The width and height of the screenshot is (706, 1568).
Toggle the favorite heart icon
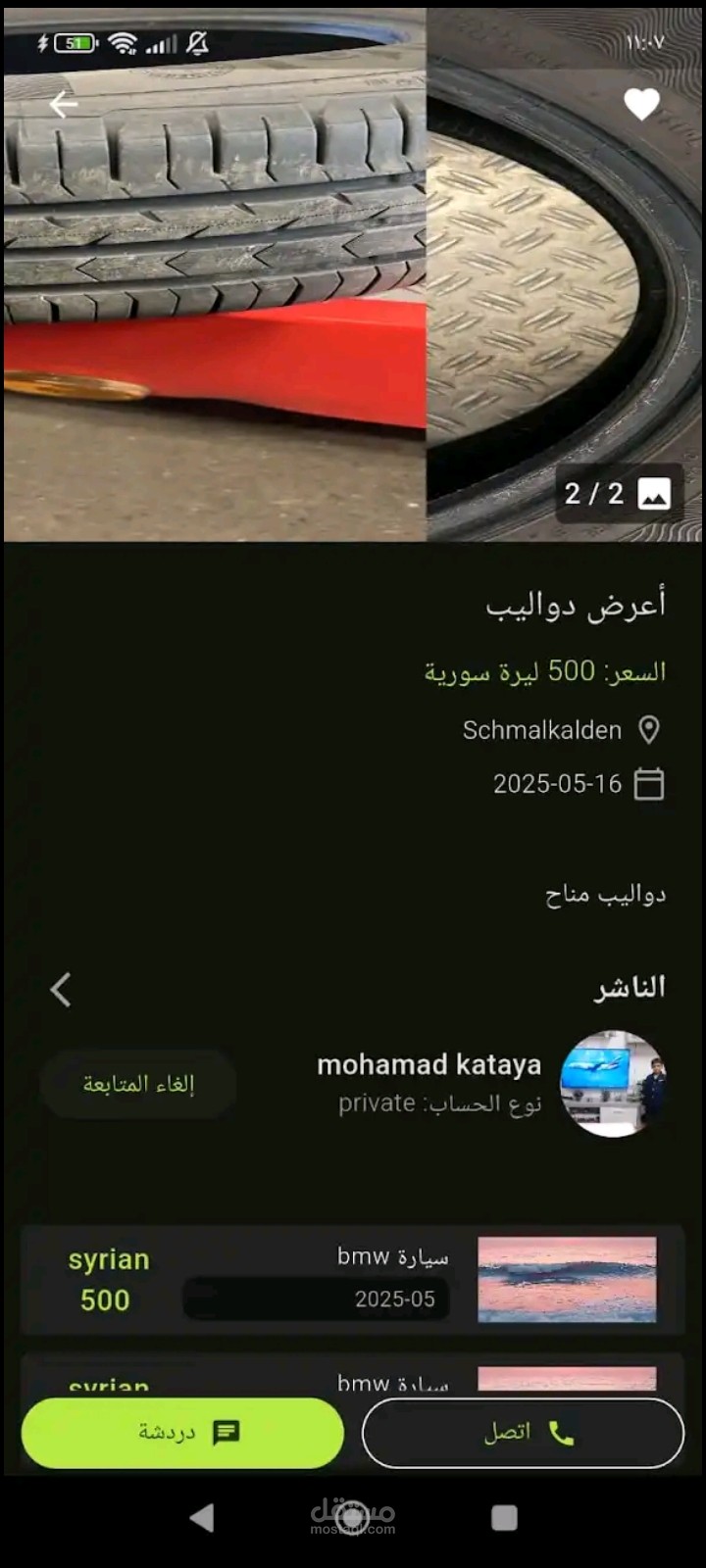[x=642, y=104]
